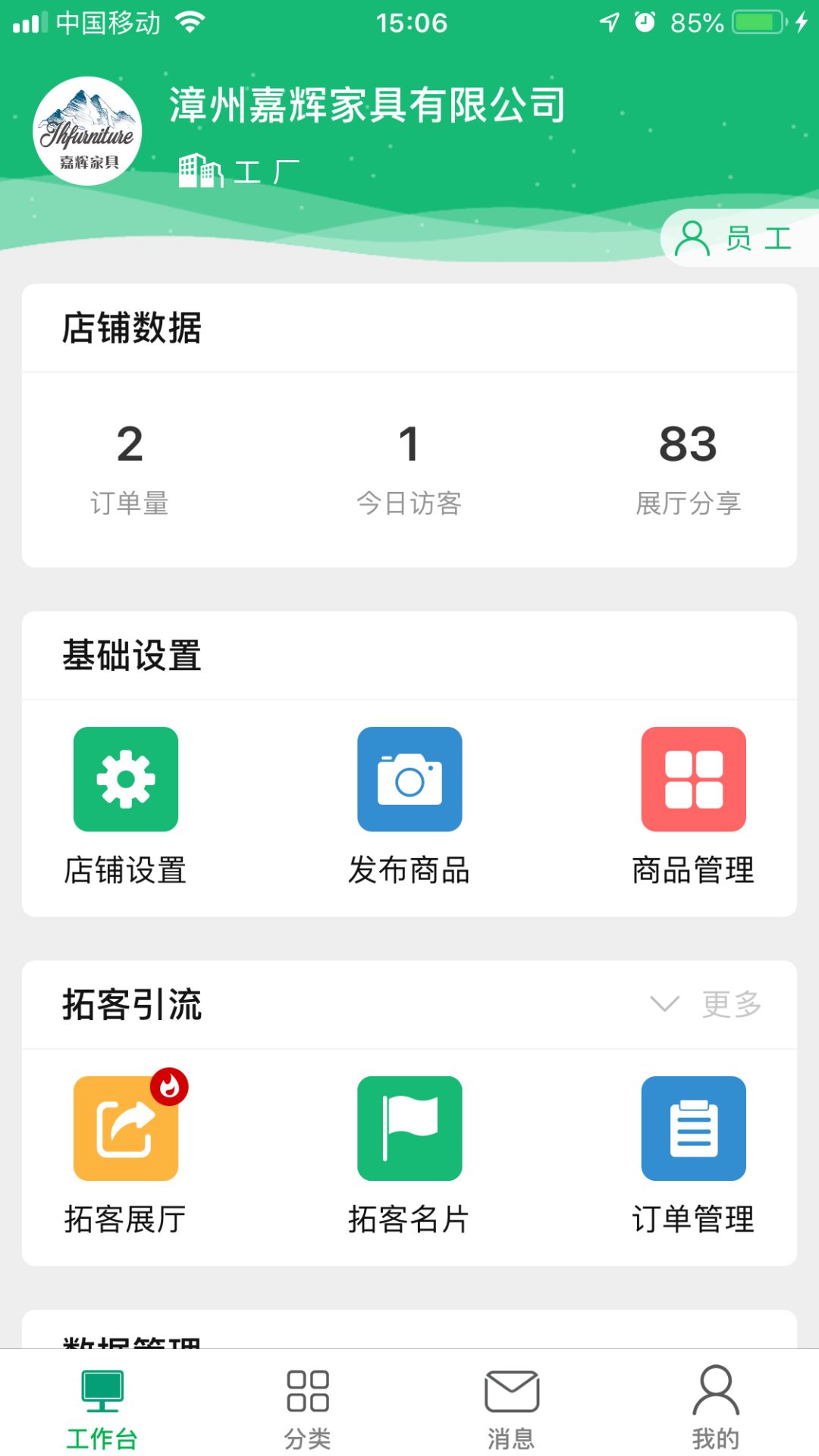Open 店铺设置 store settings icon
The image size is (819, 1456).
(125, 778)
